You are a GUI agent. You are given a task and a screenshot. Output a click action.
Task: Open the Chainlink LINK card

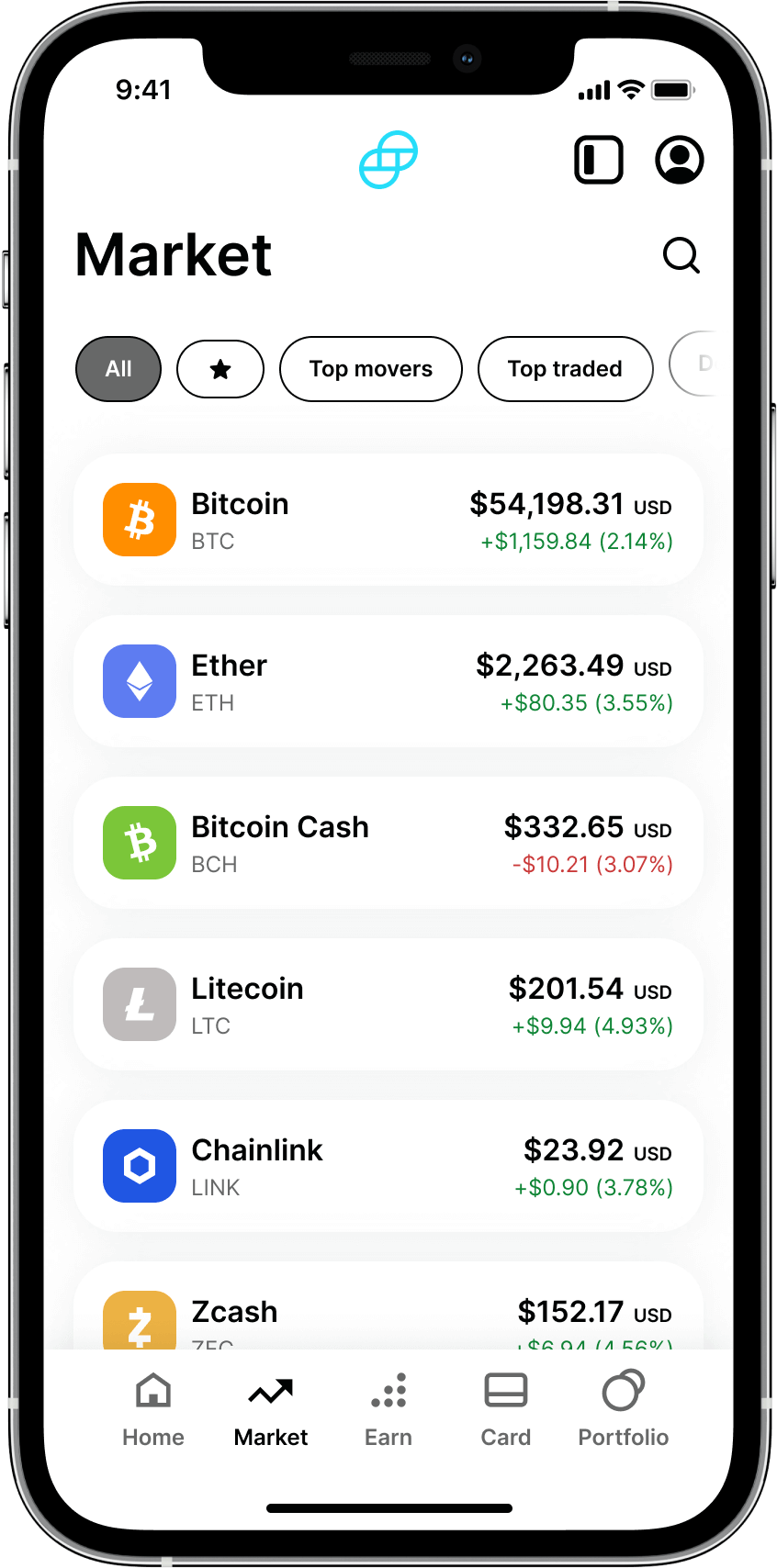[x=388, y=1166]
